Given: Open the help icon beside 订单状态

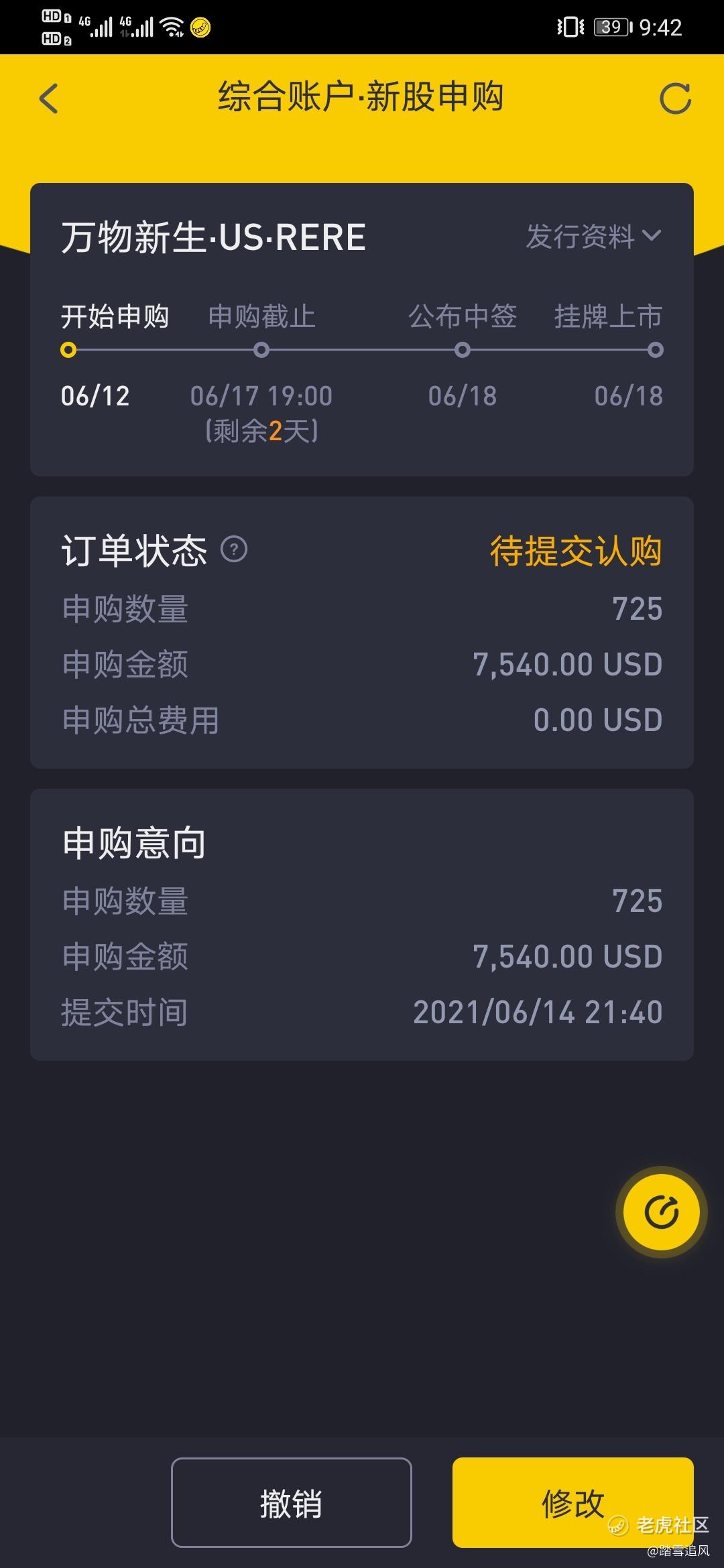Looking at the screenshot, I should click(234, 549).
